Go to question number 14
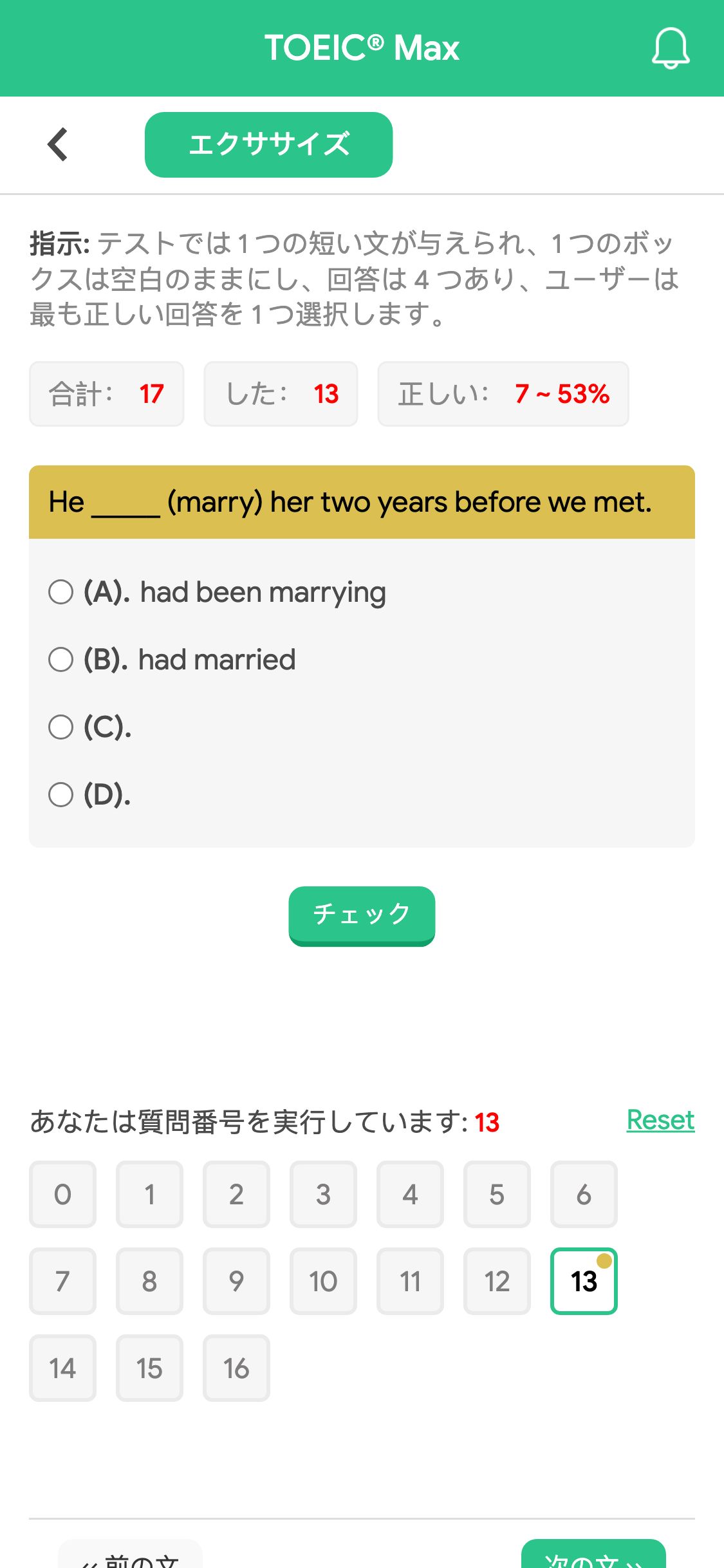This screenshot has height=1568, width=724. click(62, 1368)
